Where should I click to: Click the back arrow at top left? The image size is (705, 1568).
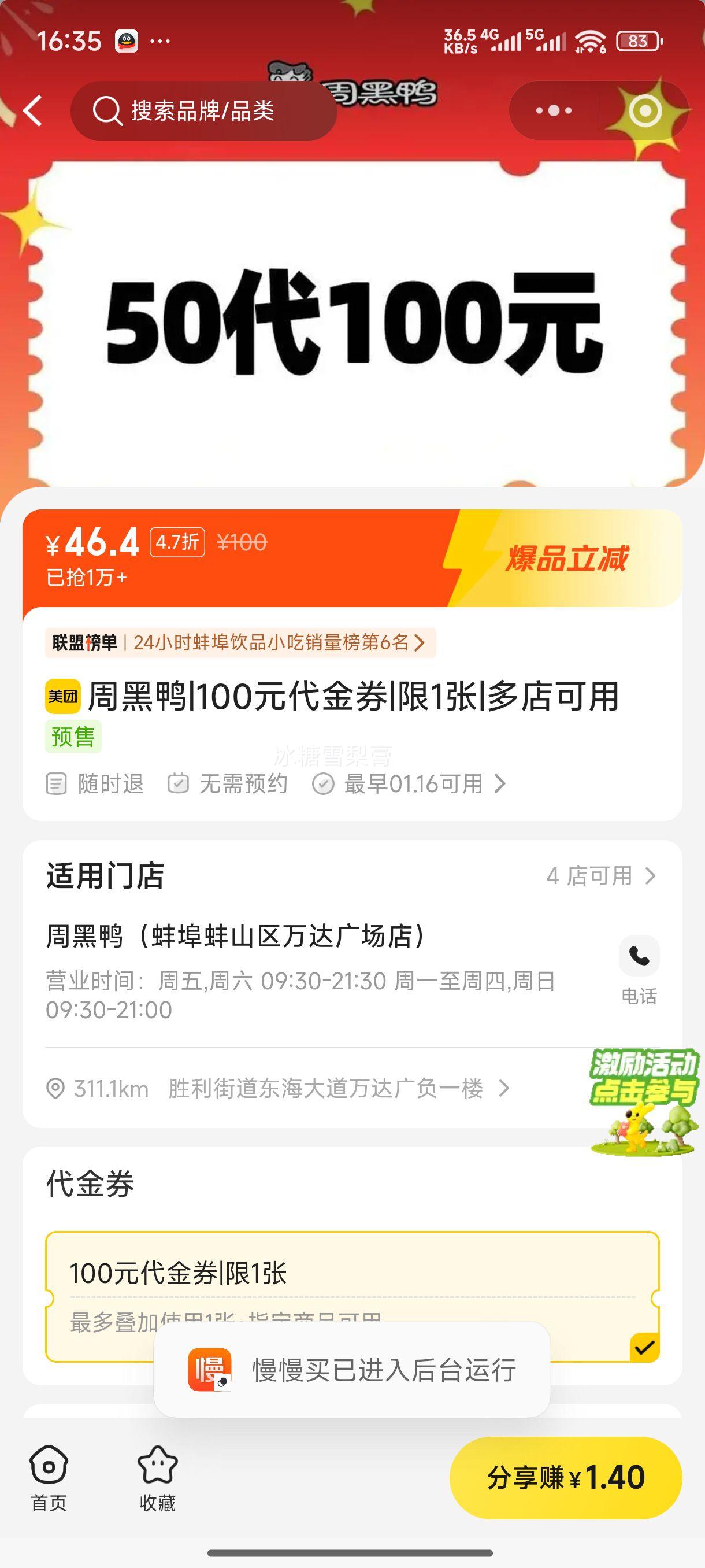coord(35,111)
